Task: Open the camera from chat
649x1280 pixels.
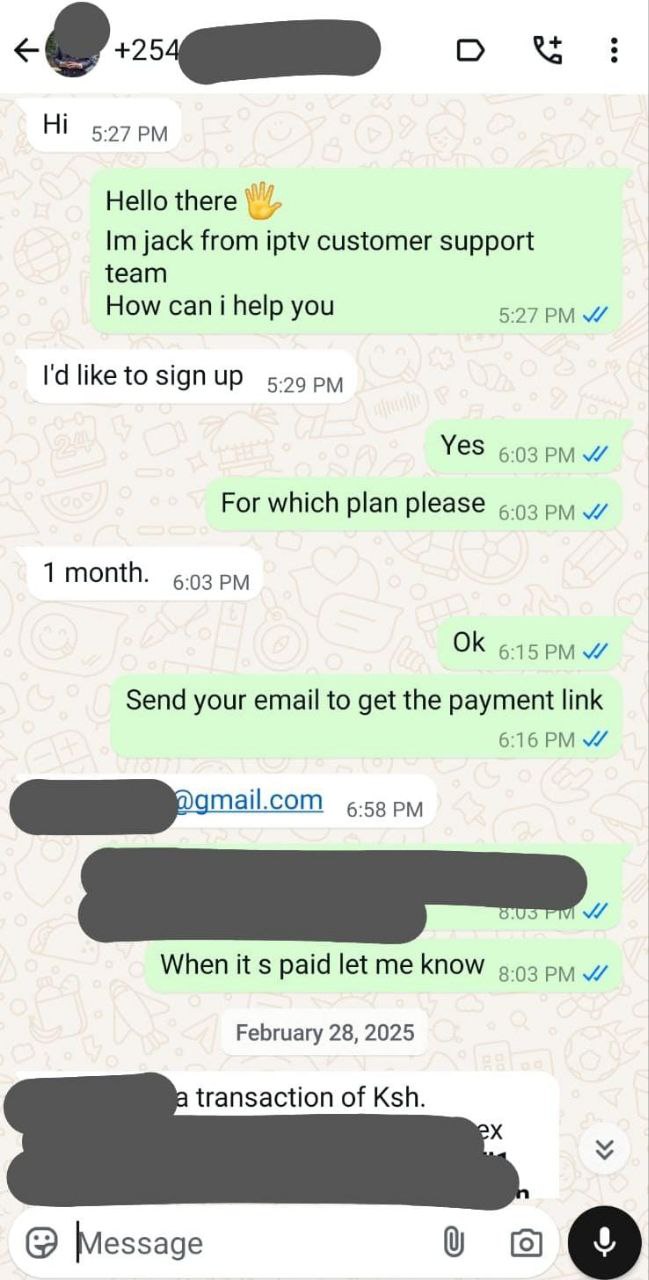Action: (x=525, y=1243)
